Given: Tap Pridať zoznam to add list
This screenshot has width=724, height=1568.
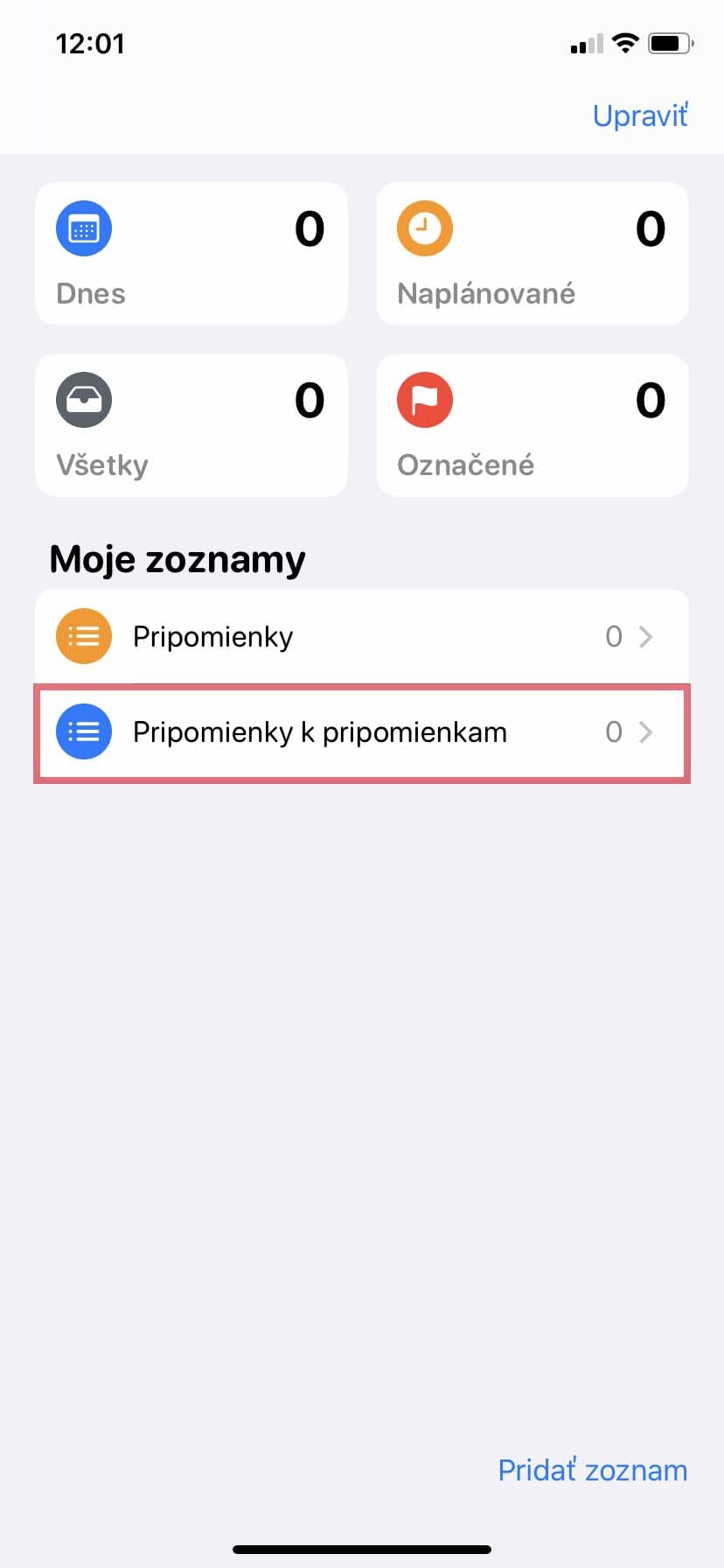Looking at the screenshot, I should (593, 1470).
